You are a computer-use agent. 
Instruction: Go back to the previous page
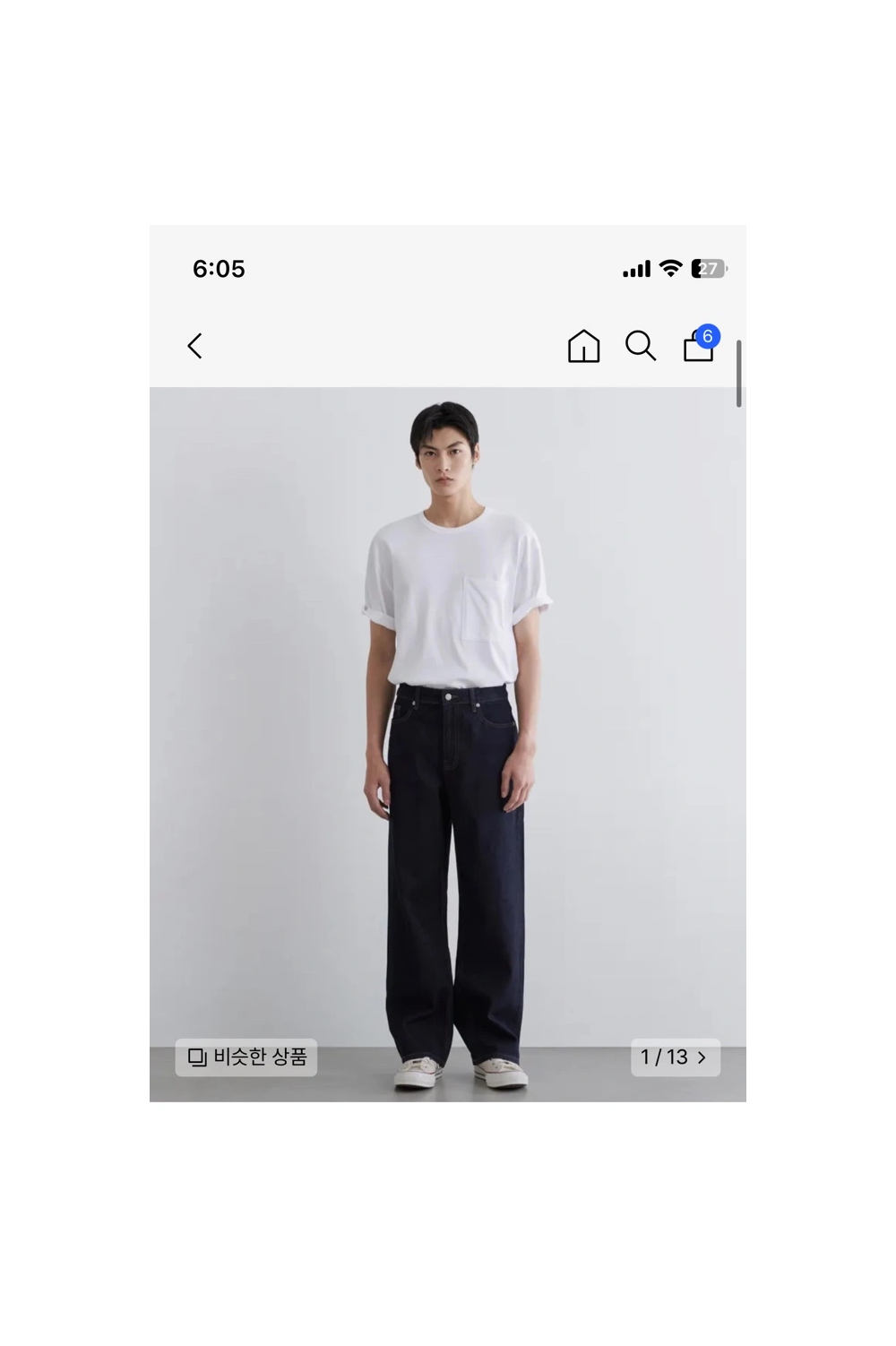[x=194, y=346]
